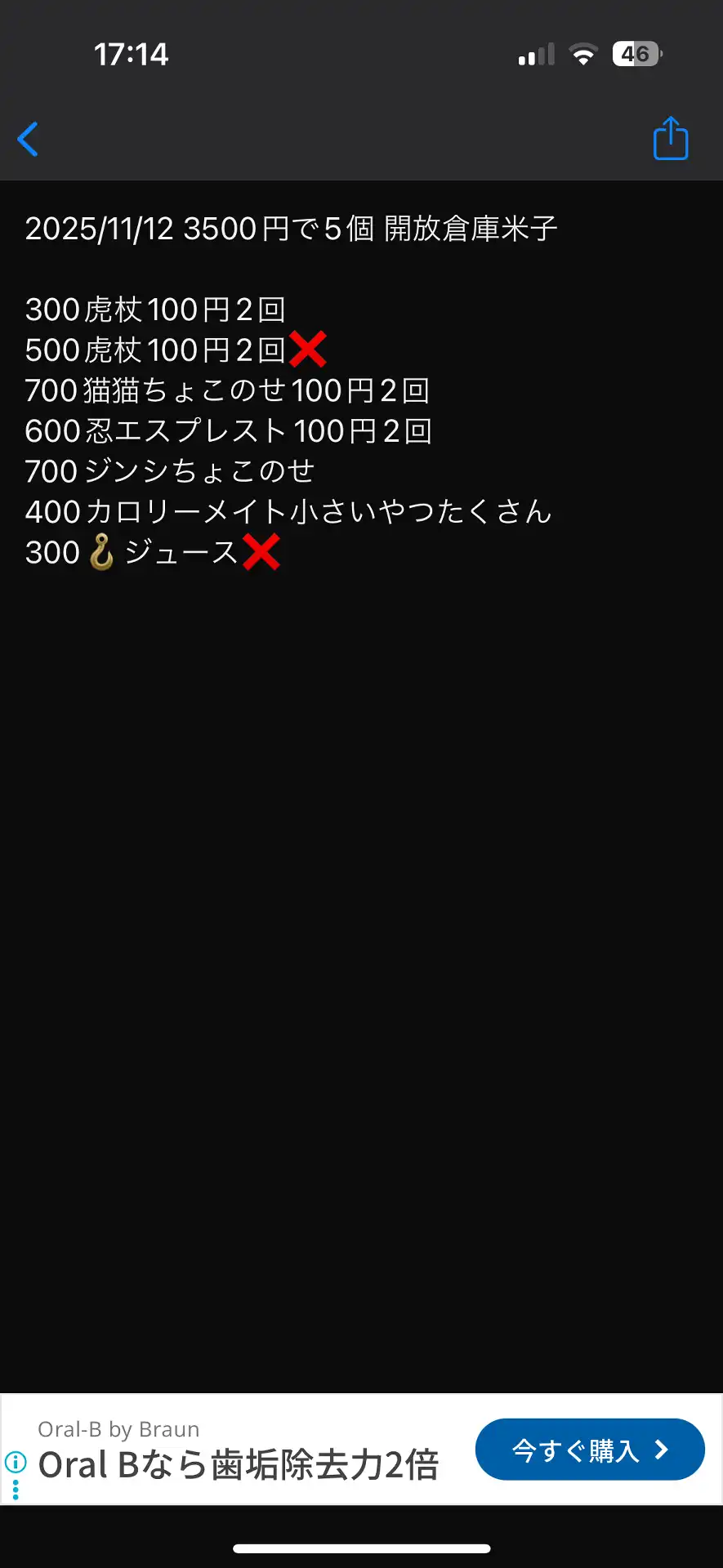The image size is (723, 1568).
Task: Open the share sheet for this note
Action: (x=670, y=139)
